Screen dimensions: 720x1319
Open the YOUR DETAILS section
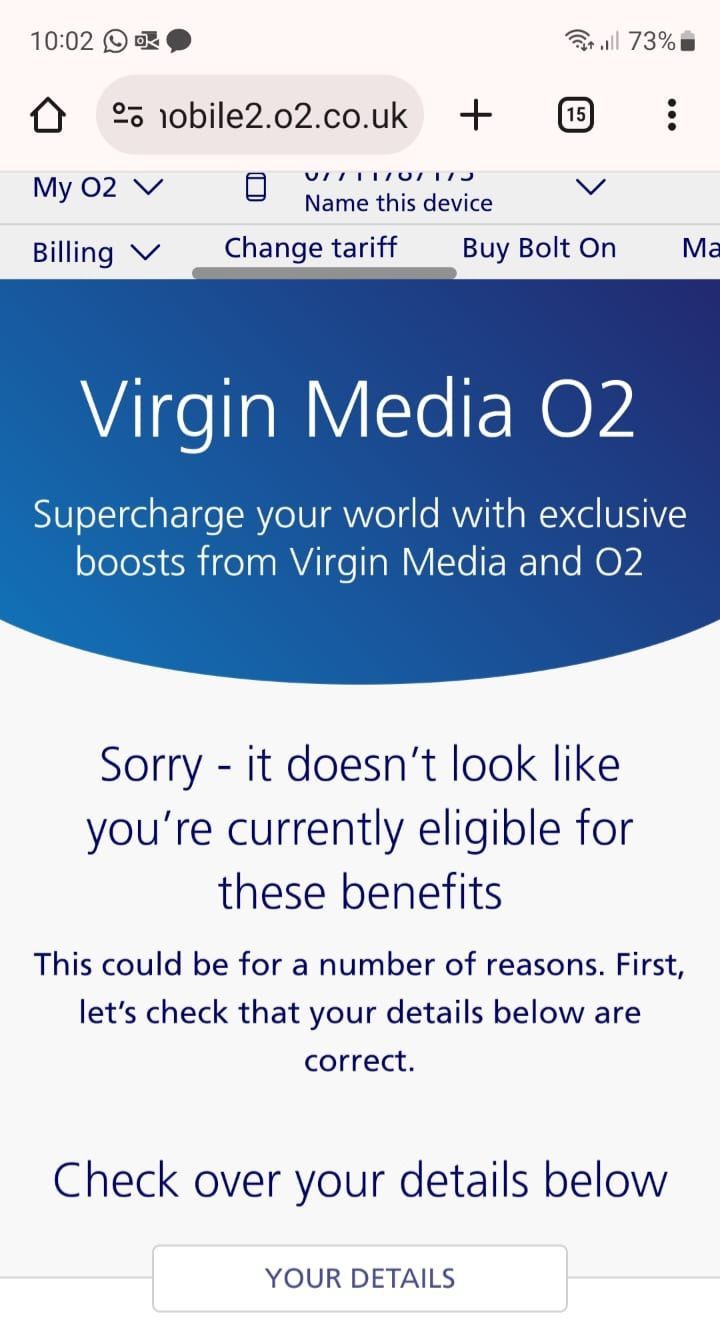(360, 1277)
